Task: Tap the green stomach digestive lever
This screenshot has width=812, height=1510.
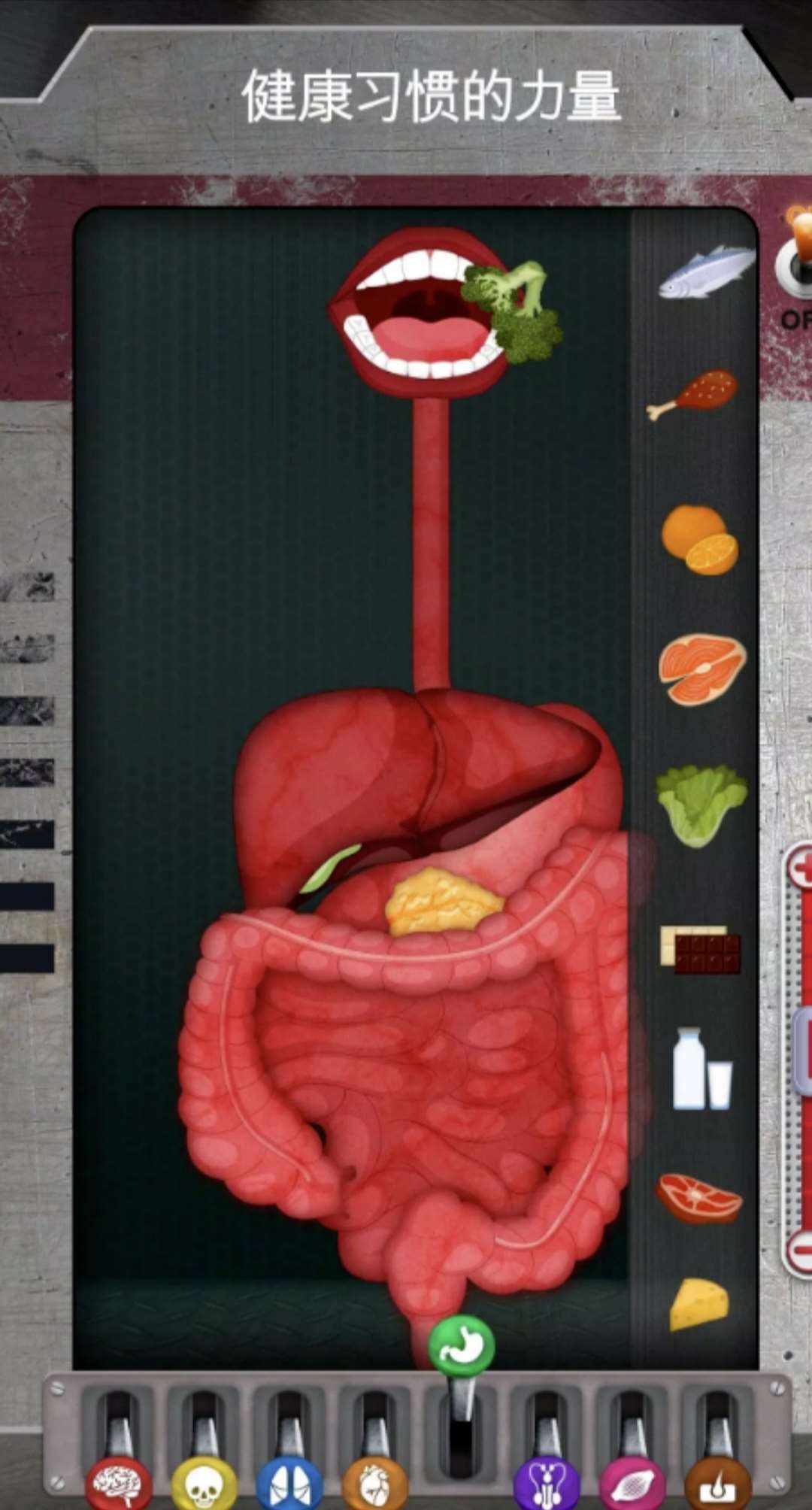Action: coord(461,1348)
